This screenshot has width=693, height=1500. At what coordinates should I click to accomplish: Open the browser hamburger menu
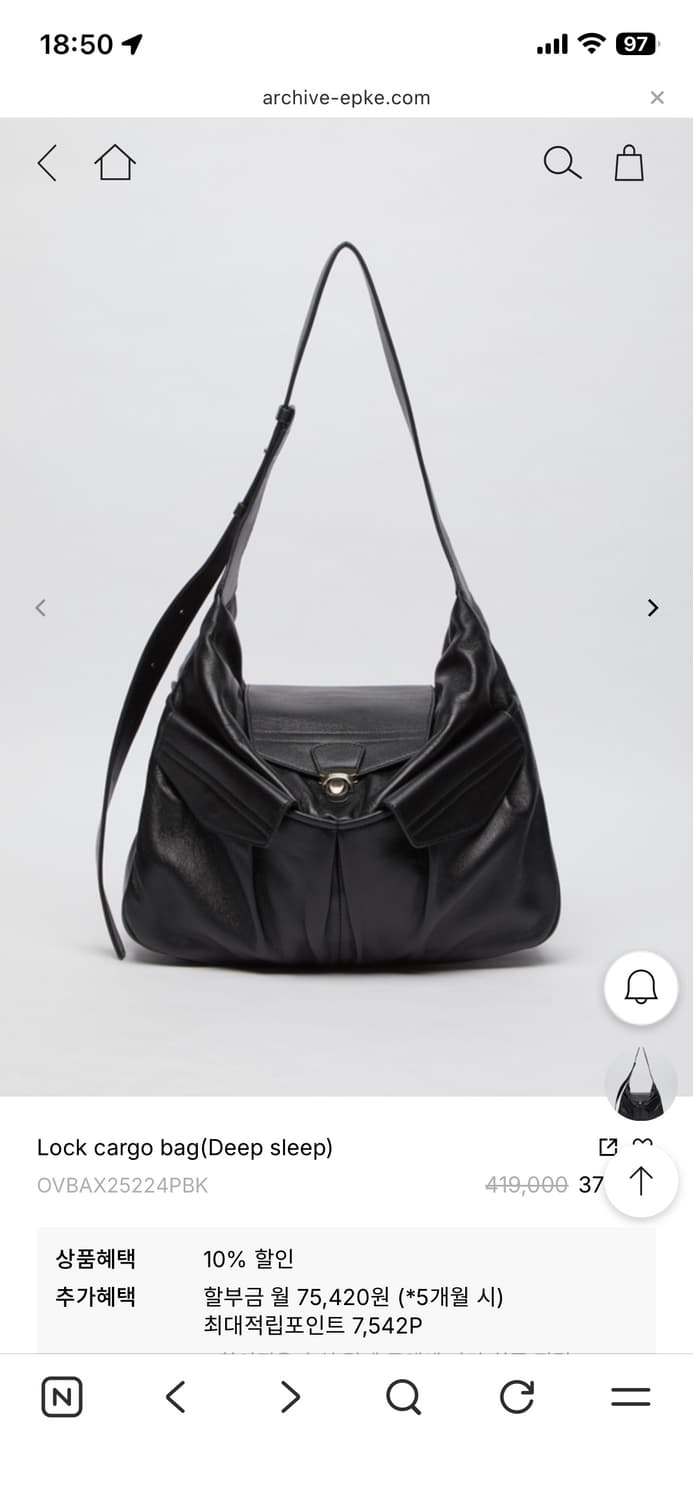(630, 1397)
